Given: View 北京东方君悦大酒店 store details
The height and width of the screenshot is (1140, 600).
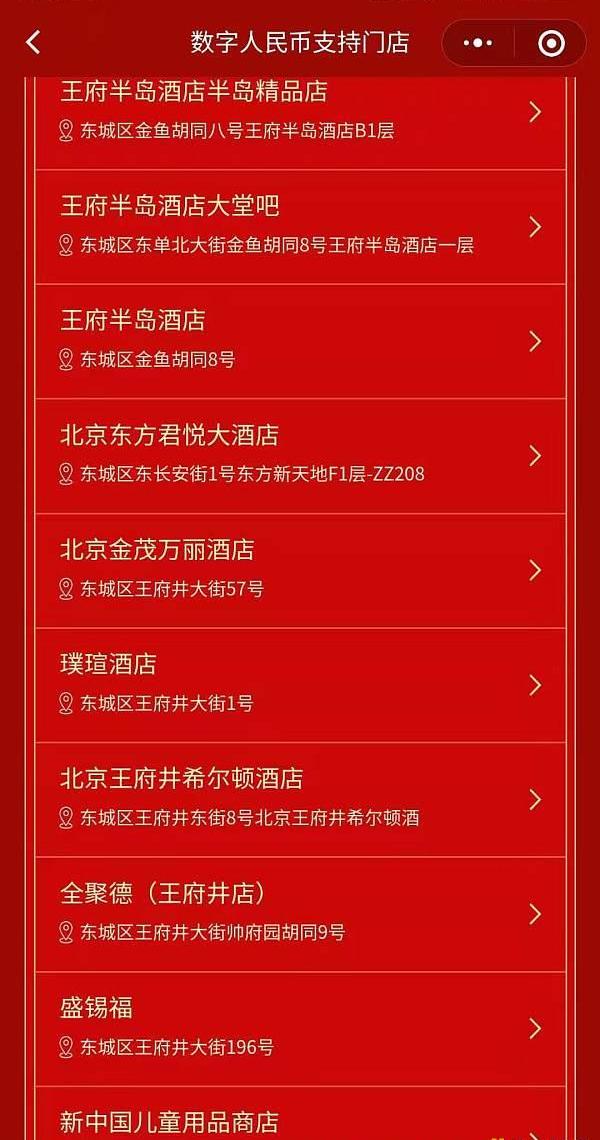Looking at the screenshot, I should (300, 455).
